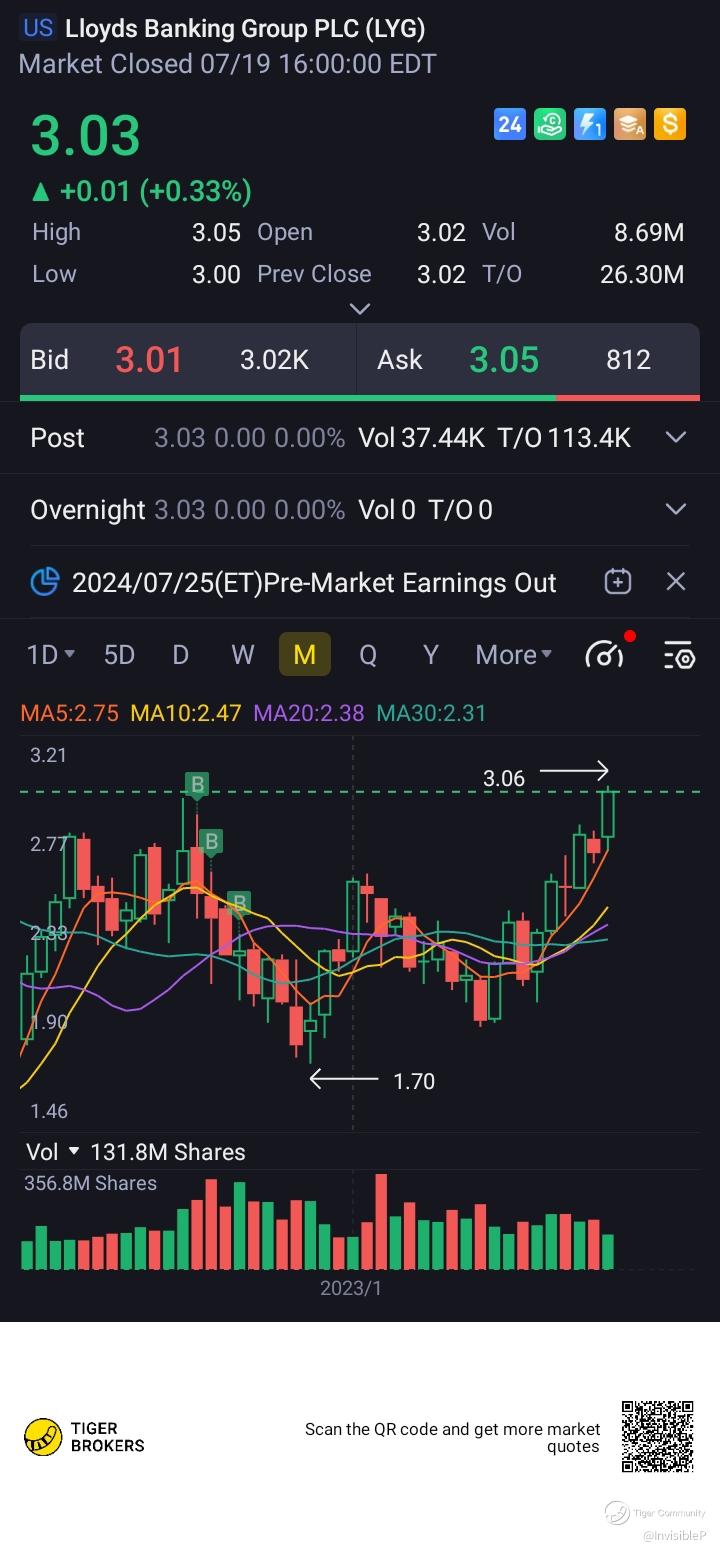
Task: Switch to the daily D chart
Action: click(181, 655)
